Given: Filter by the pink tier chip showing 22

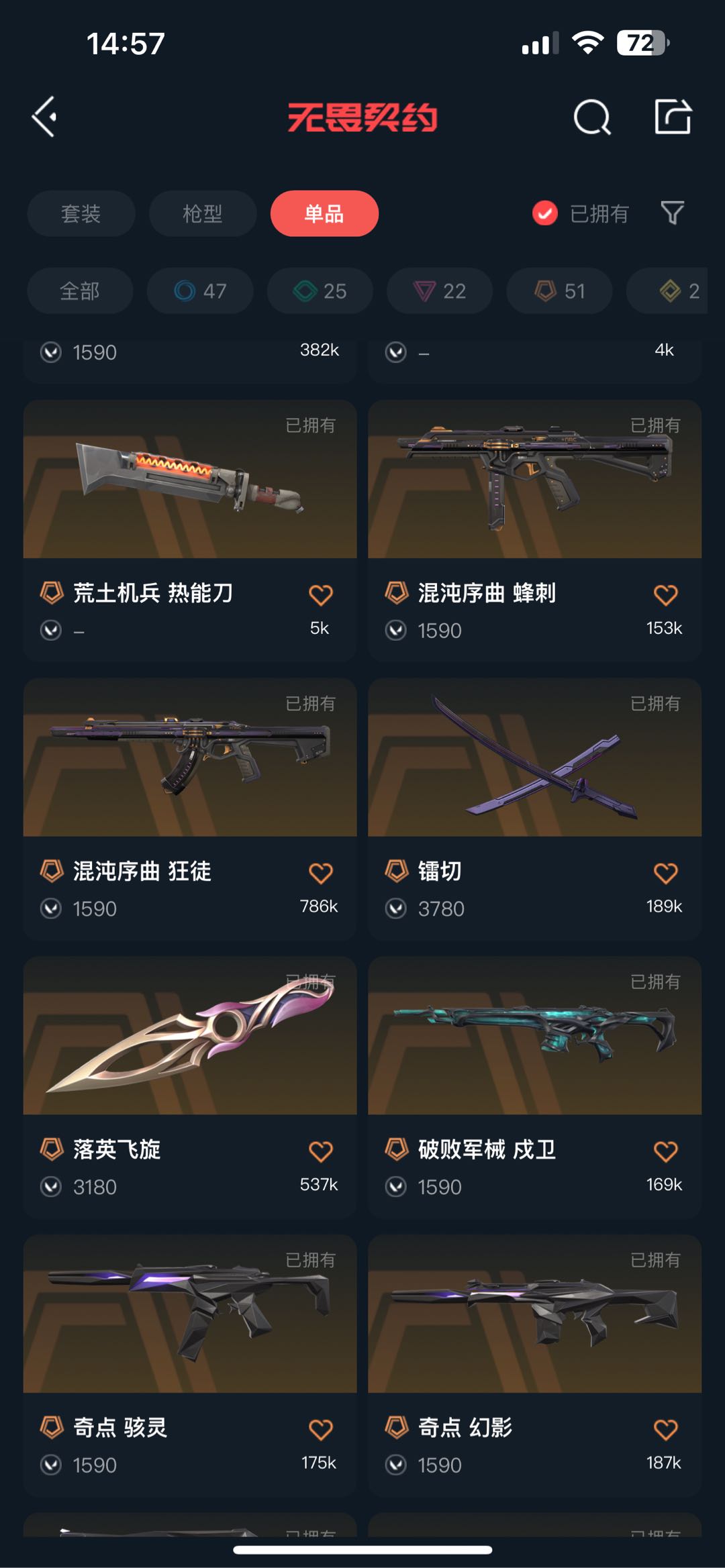Looking at the screenshot, I should (x=440, y=291).
